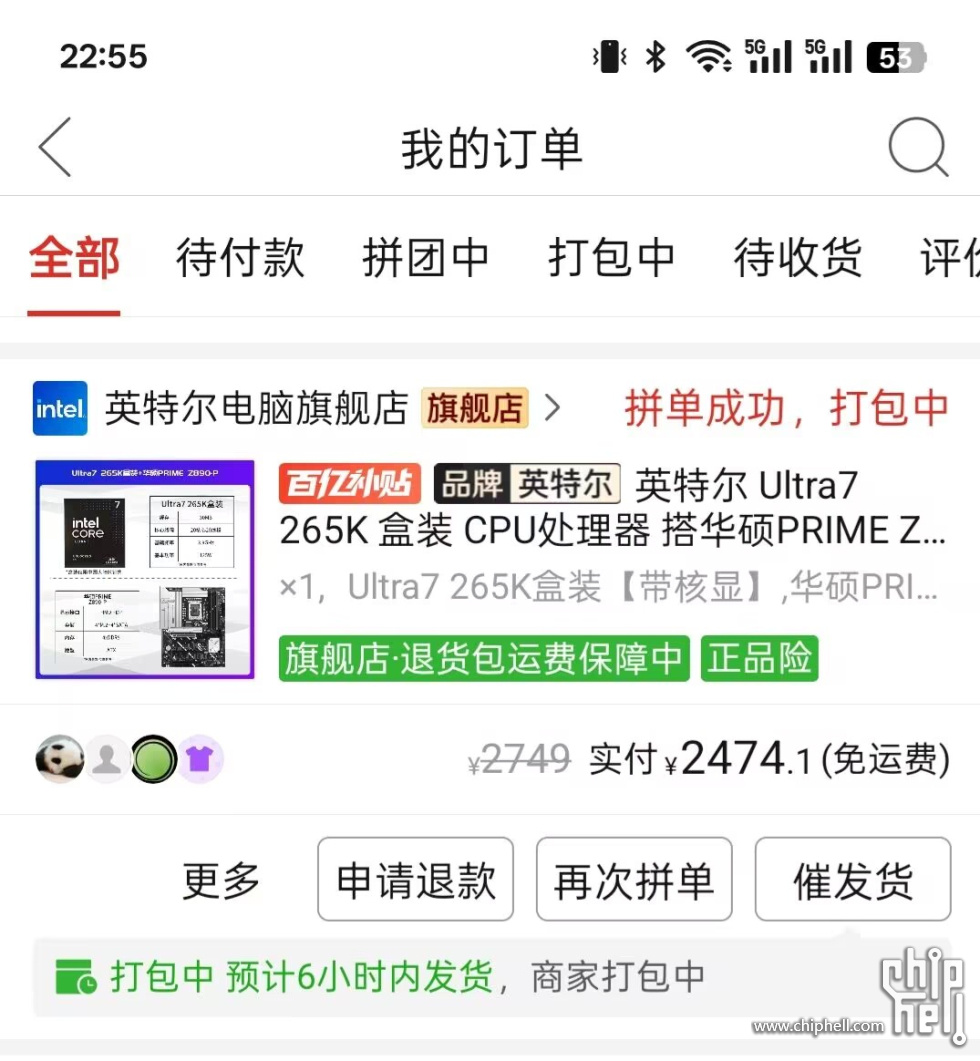Go back from 我的订单 page
The height and width of the screenshot is (1061, 980).
click(55, 148)
